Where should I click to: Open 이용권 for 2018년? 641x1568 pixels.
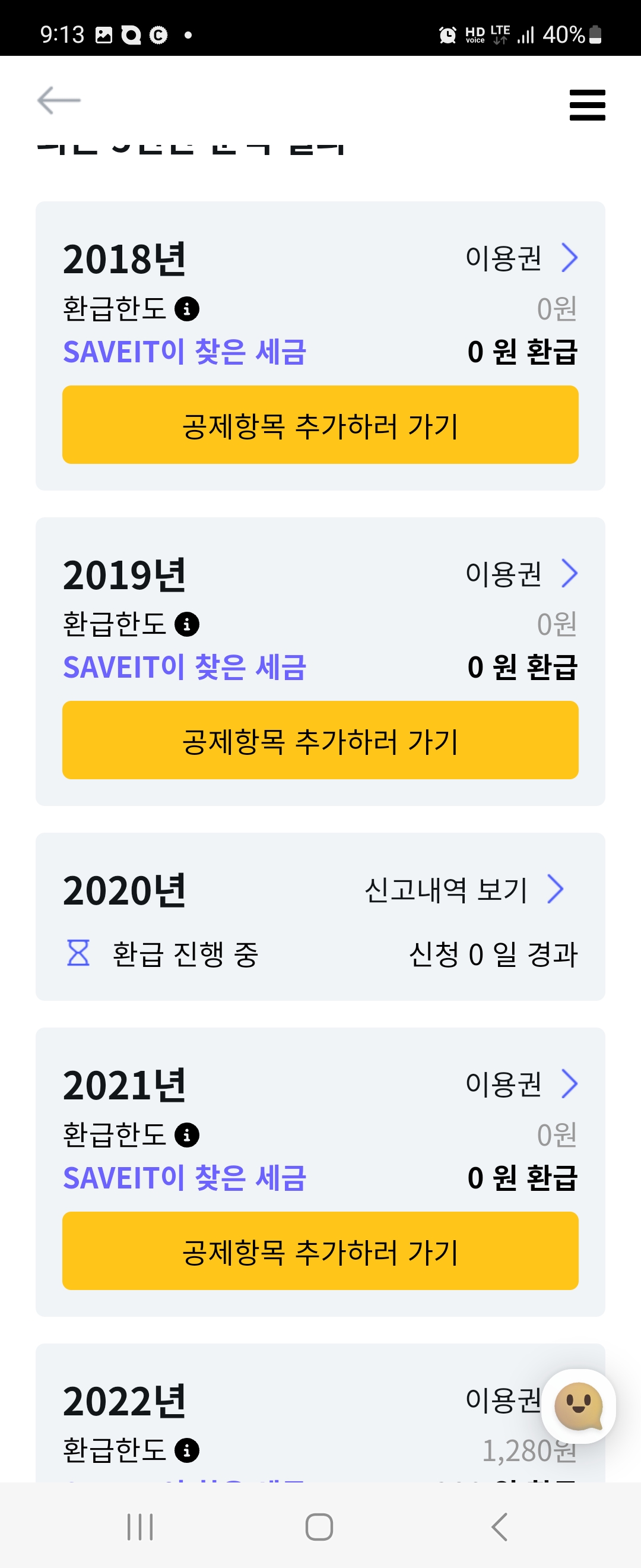(521, 258)
